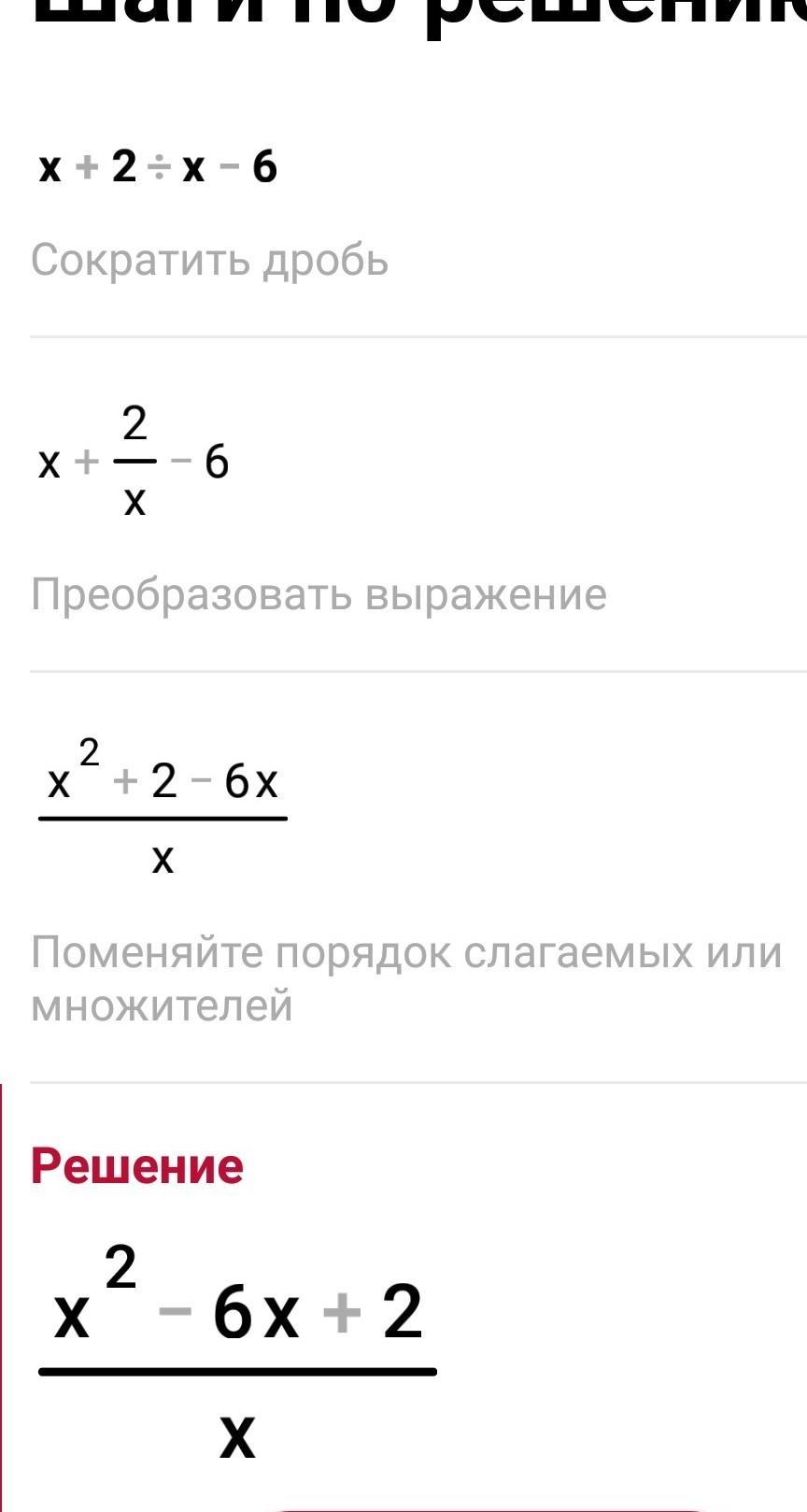Open the "Поменяйте порядок слагаемых" step
The height and width of the screenshot is (1512, 807).
coord(406,978)
